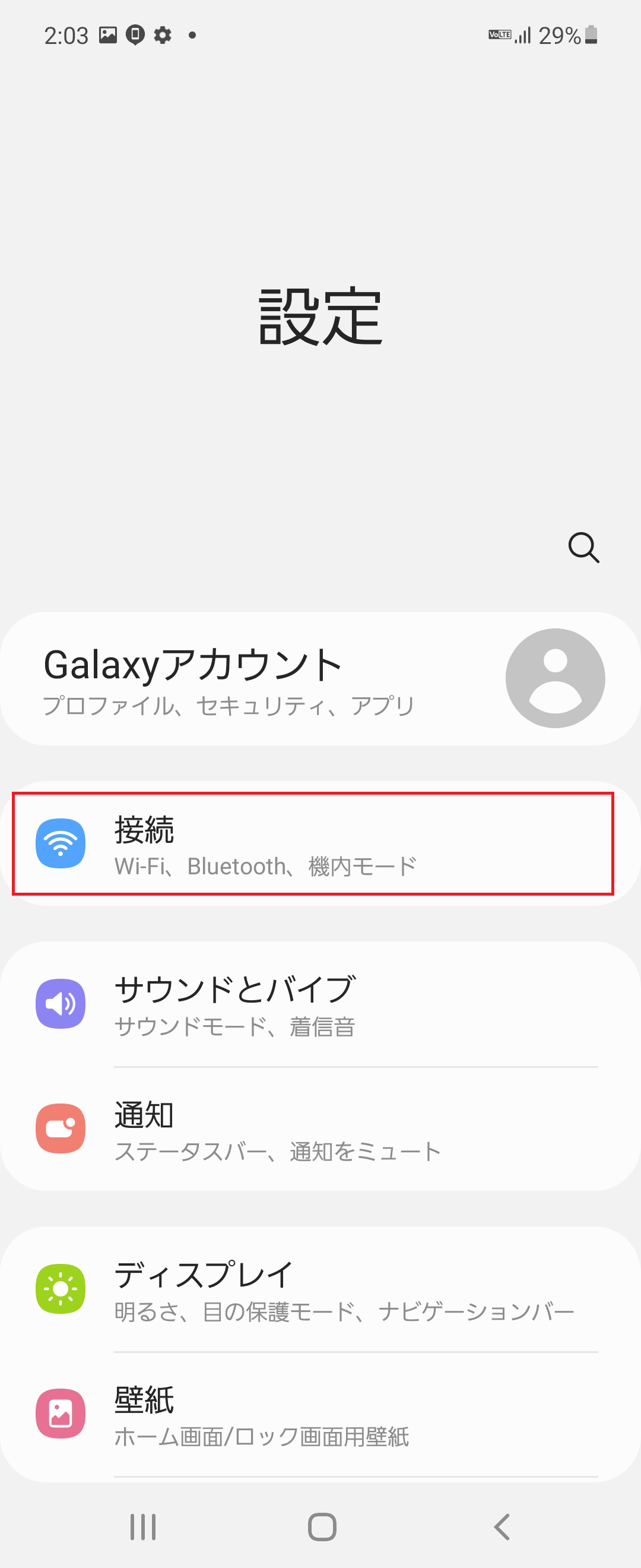
Task: Open the search icon in Settings
Action: coord(584,548)
